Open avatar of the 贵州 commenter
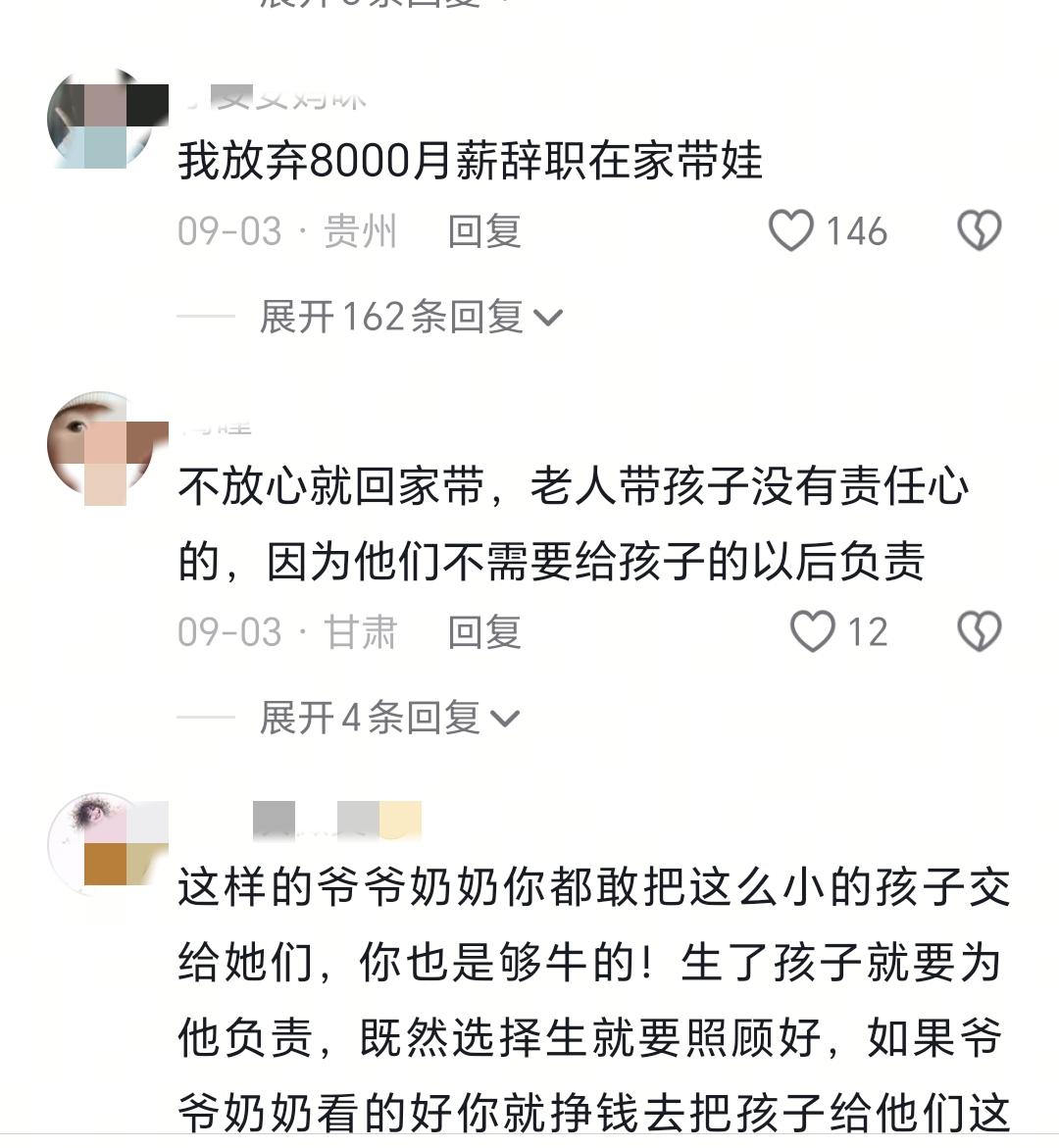The image size is (1059, 1148). tap(98, 120)
